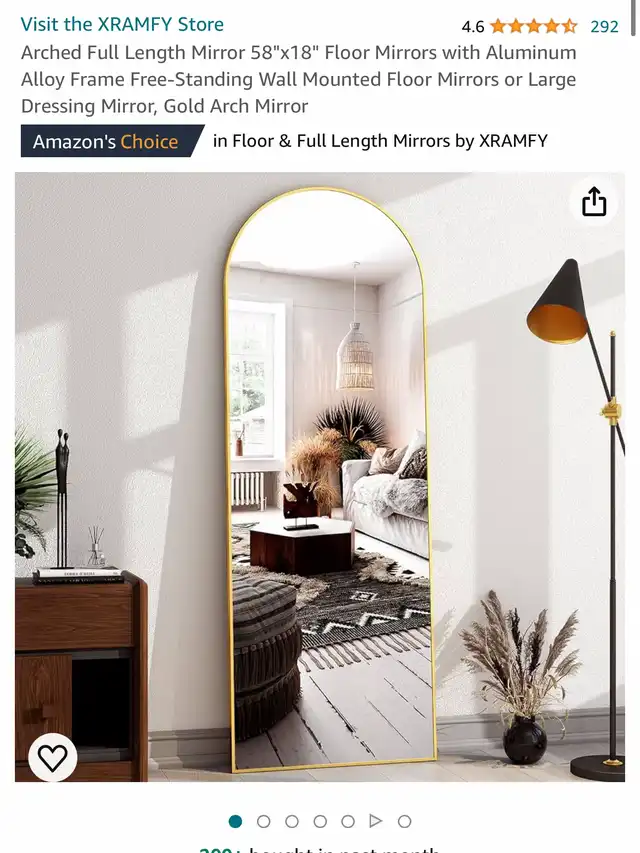Share this mirror product

click(594, 202)
